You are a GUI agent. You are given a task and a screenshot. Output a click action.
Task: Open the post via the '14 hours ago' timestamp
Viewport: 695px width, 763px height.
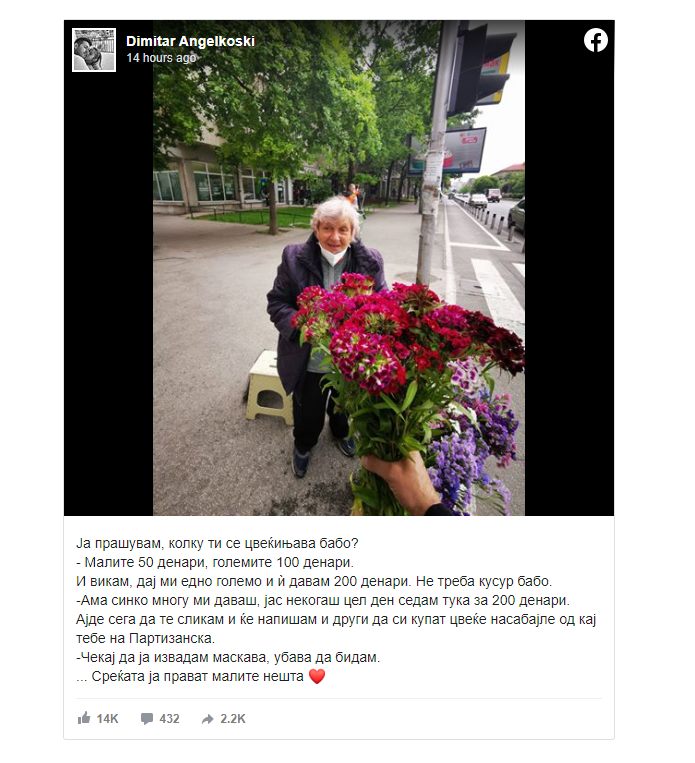[161, 58]
